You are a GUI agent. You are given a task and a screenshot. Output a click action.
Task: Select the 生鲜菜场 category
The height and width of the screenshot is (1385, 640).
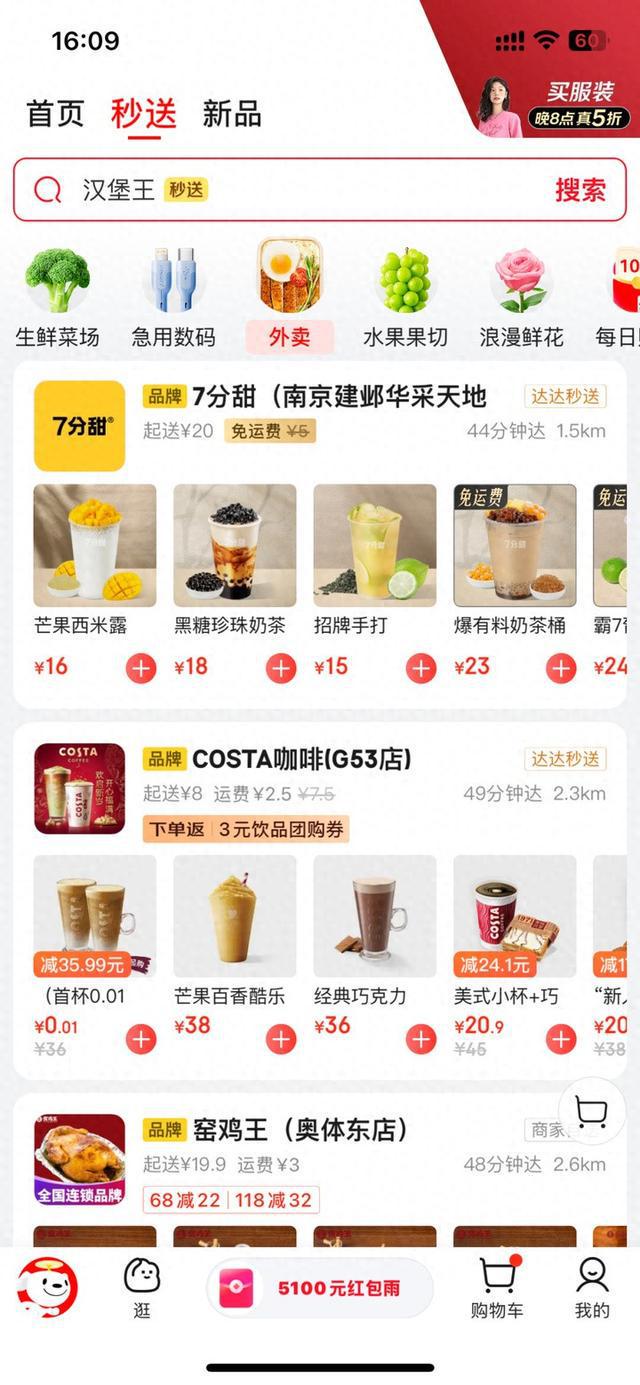tap(57, 295)
